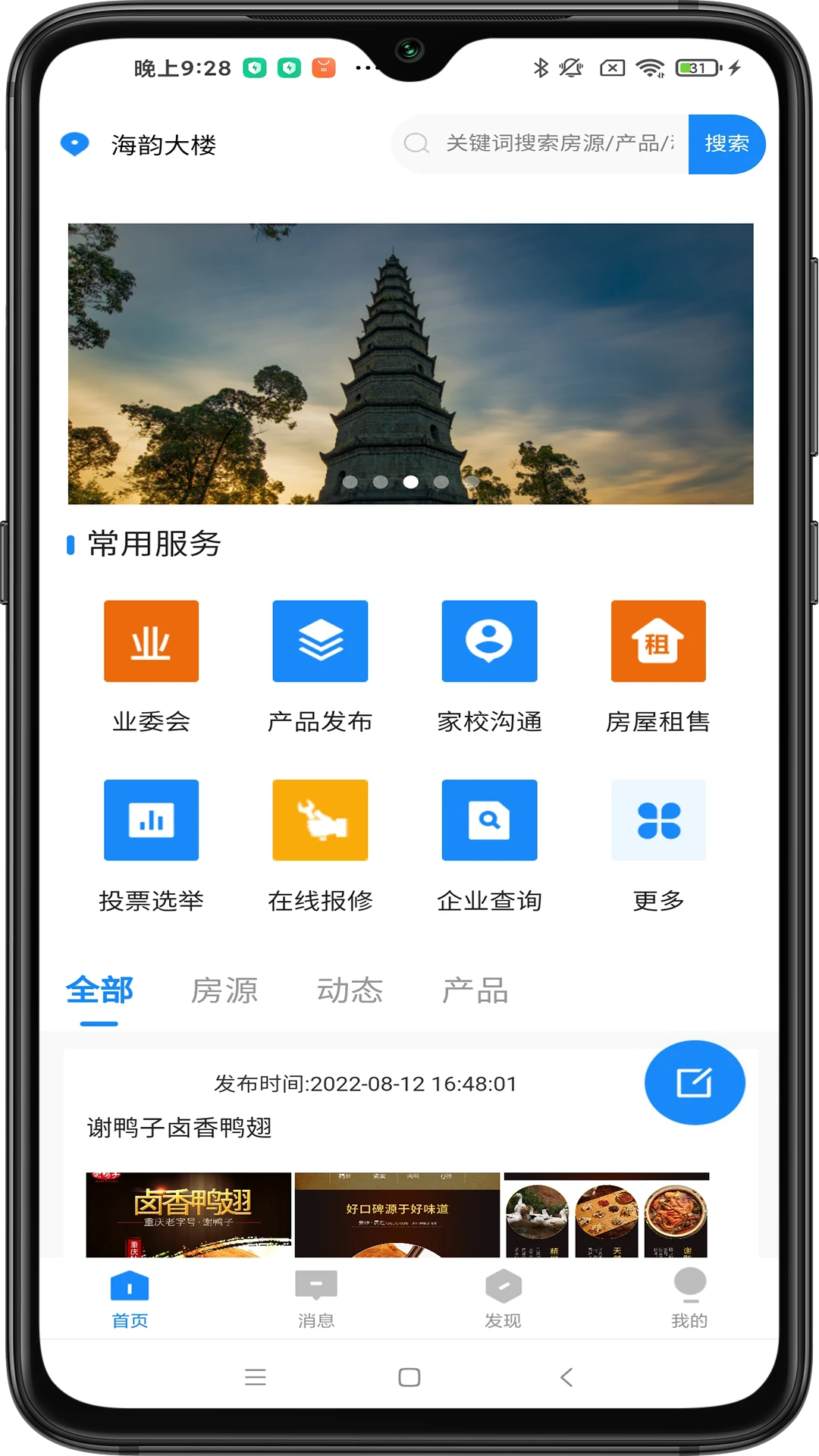Screen dimensions: 819x1456
Task: Open the 企业查询 enterprise search icon
Action: point(489,820)
